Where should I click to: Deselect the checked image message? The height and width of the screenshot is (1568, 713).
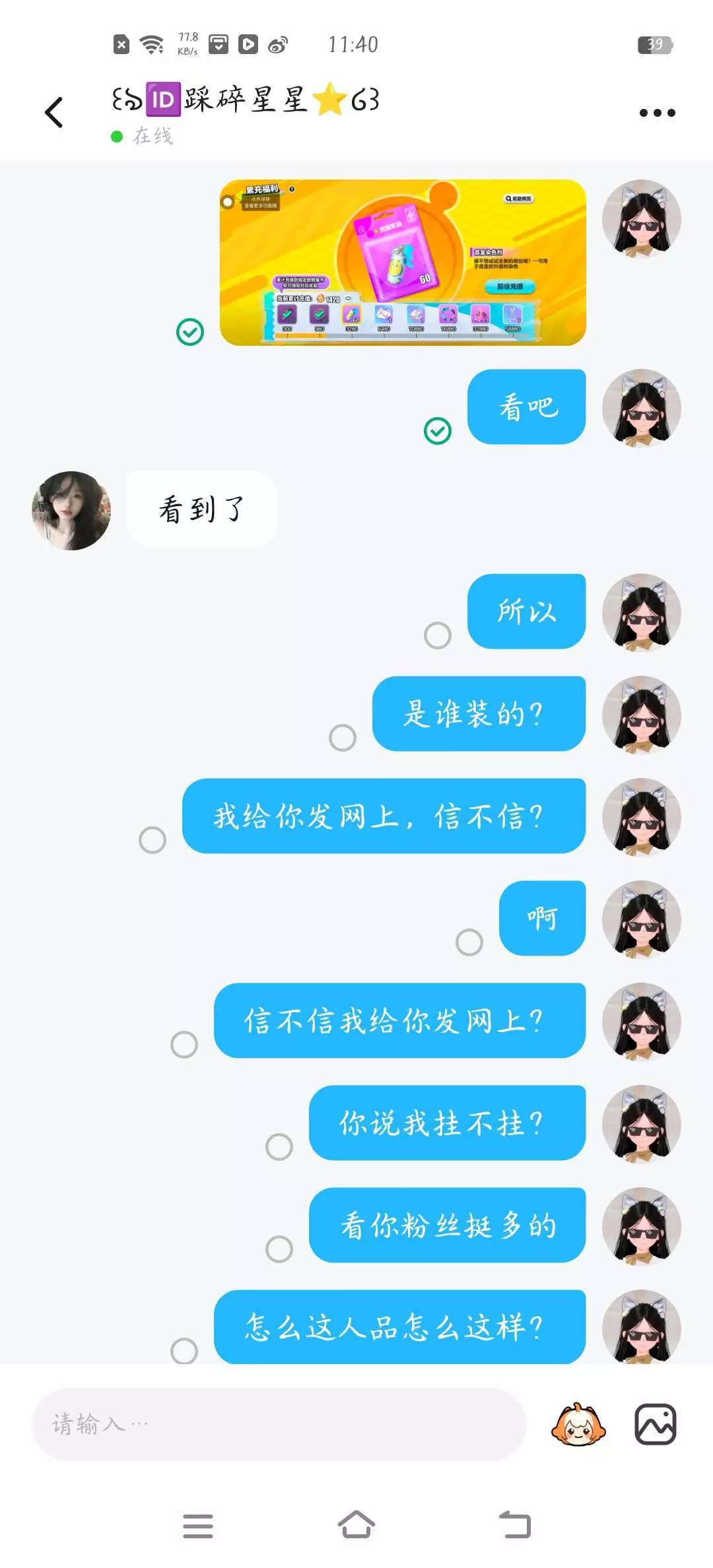click(x=190, y=332)
